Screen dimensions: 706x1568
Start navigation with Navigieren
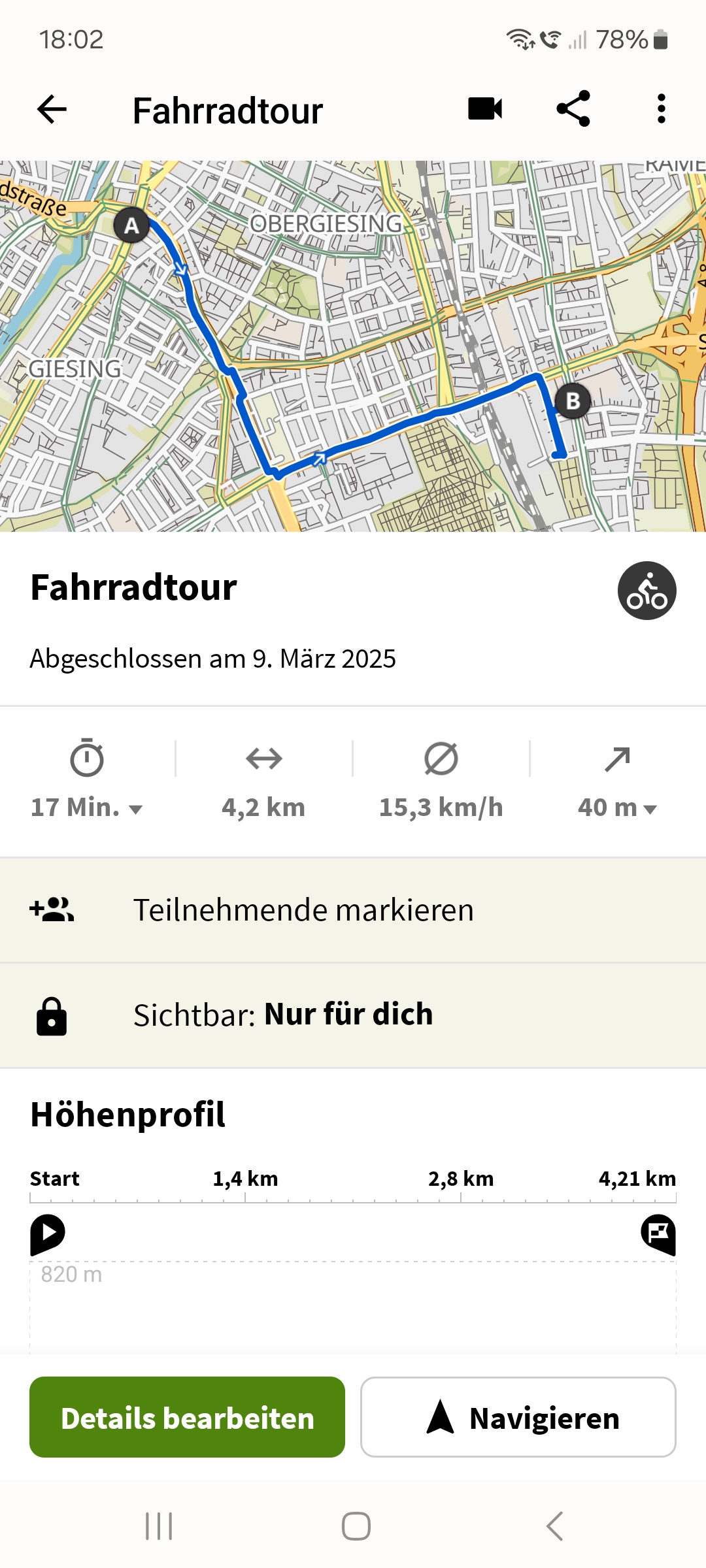518,1417
